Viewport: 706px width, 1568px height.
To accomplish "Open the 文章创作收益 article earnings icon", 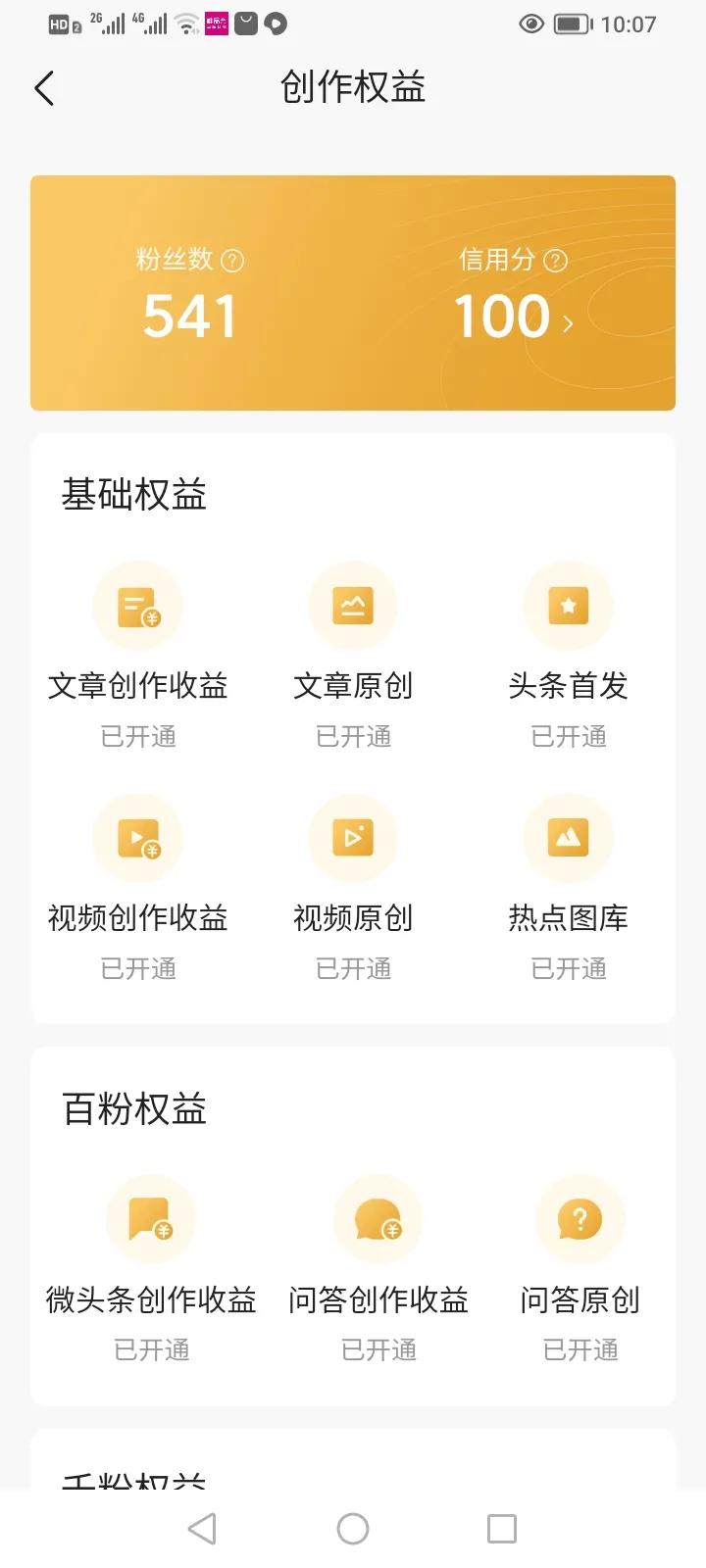I will pos(137,606).
